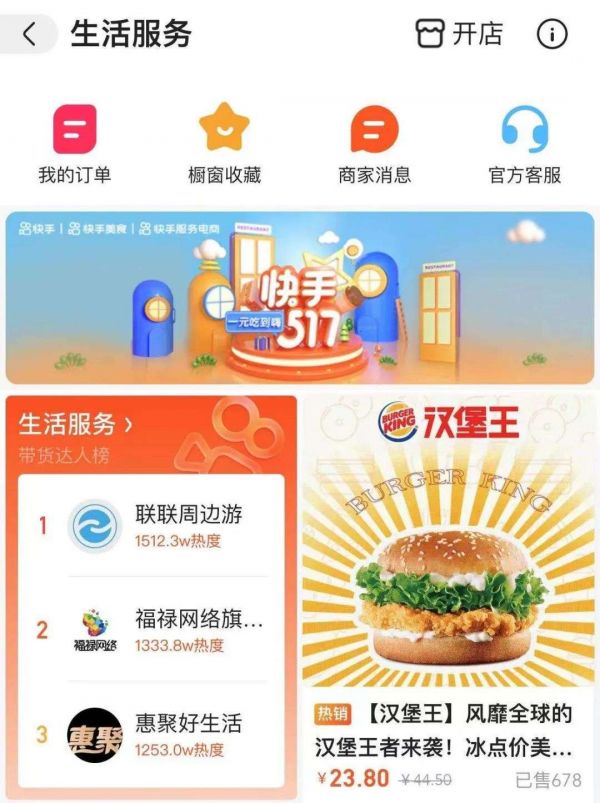This screenshot has width=600, height=803.
Task: Open 橱窗收藏 favorites
Action: [x=224, y=146]
